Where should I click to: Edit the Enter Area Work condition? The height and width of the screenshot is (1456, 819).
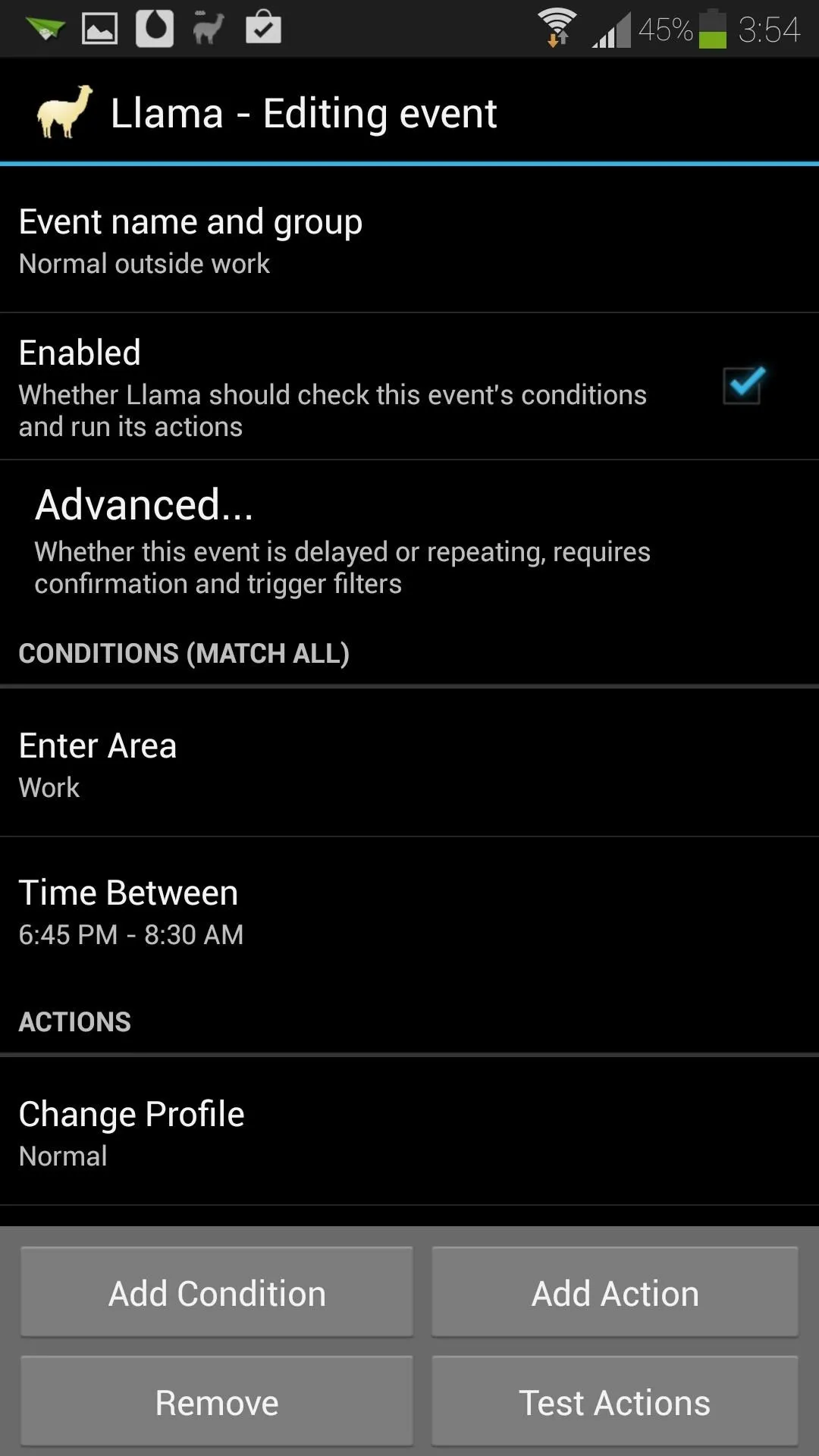click(x=409, y=764)
